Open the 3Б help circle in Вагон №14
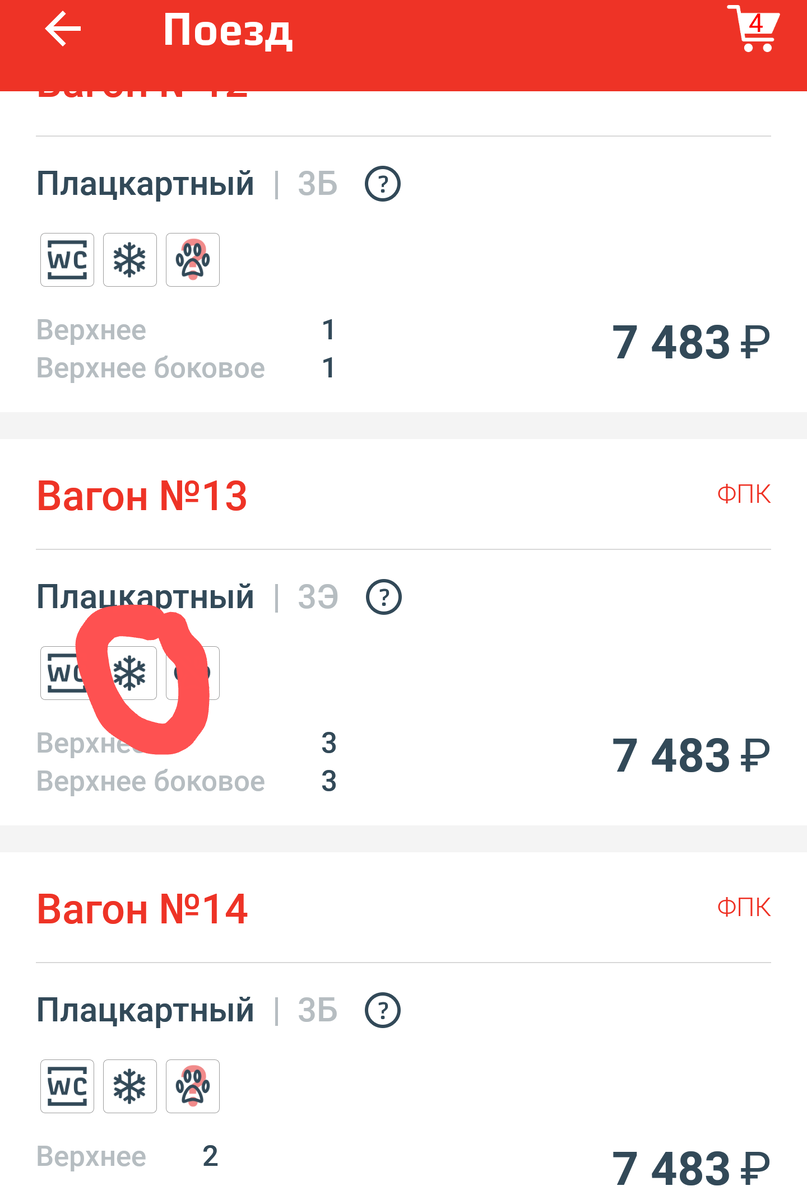807x1200 pixels. click(383, 1010)
